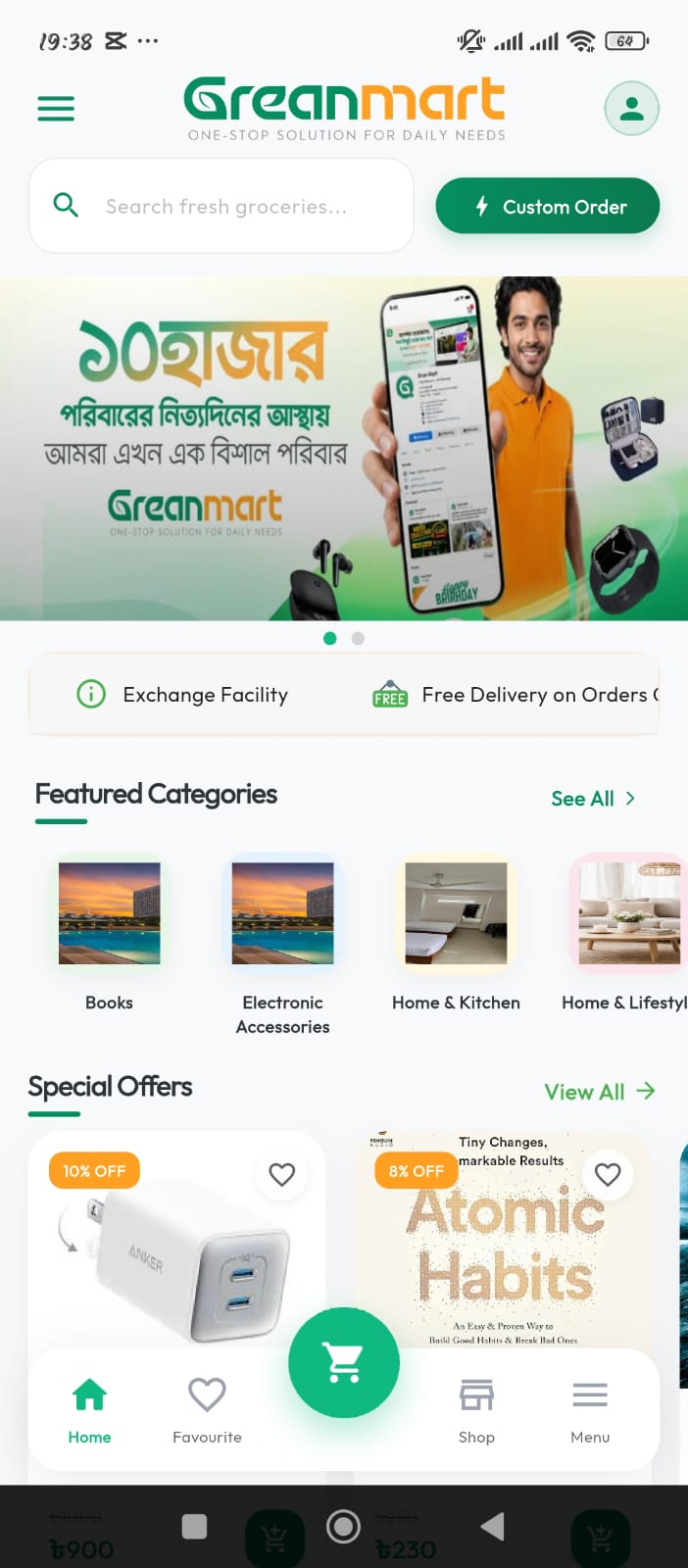
Task: Jump to the second banner page dot
Action: coord(358,638)
